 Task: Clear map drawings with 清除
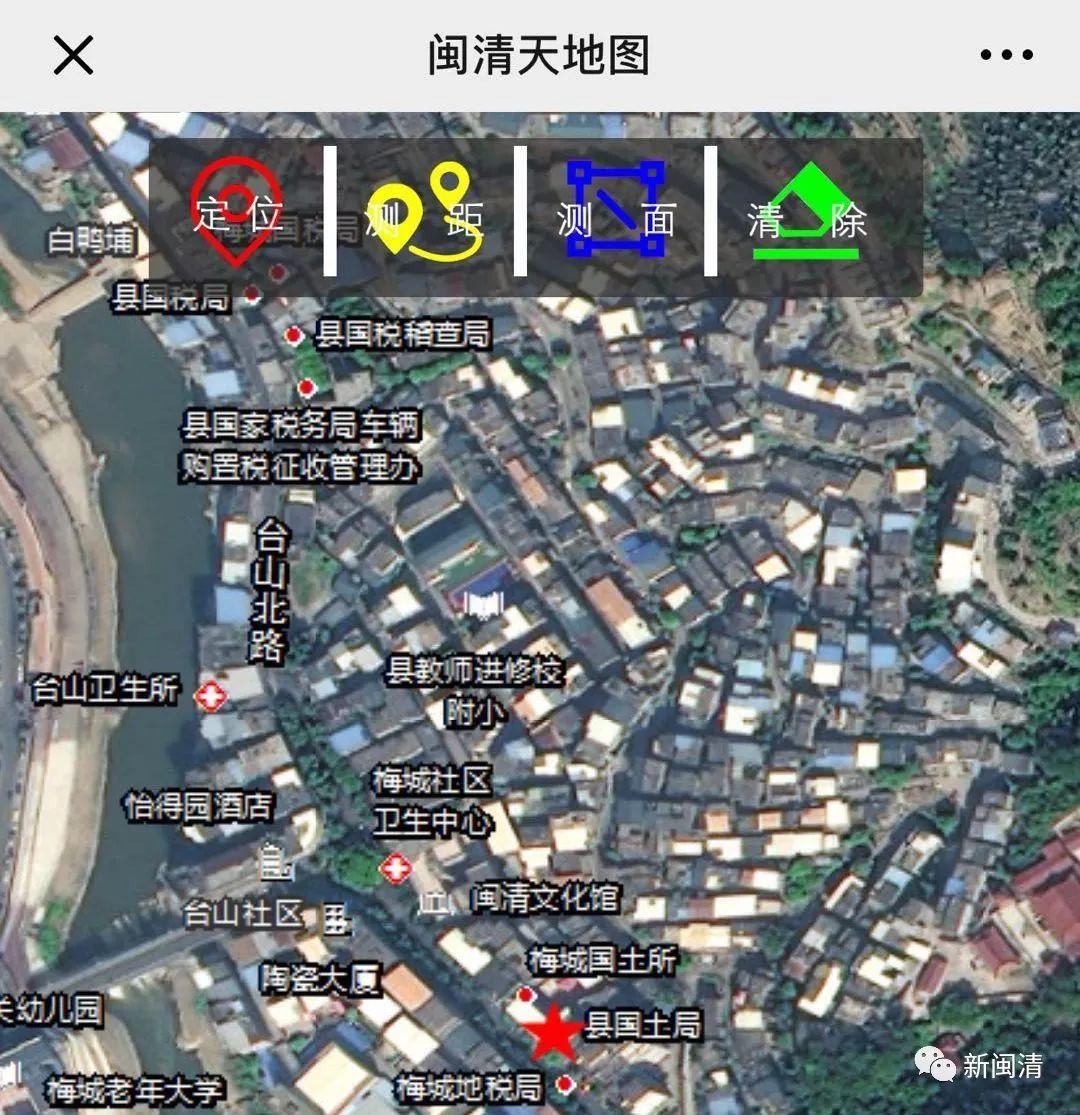point(806,214)
